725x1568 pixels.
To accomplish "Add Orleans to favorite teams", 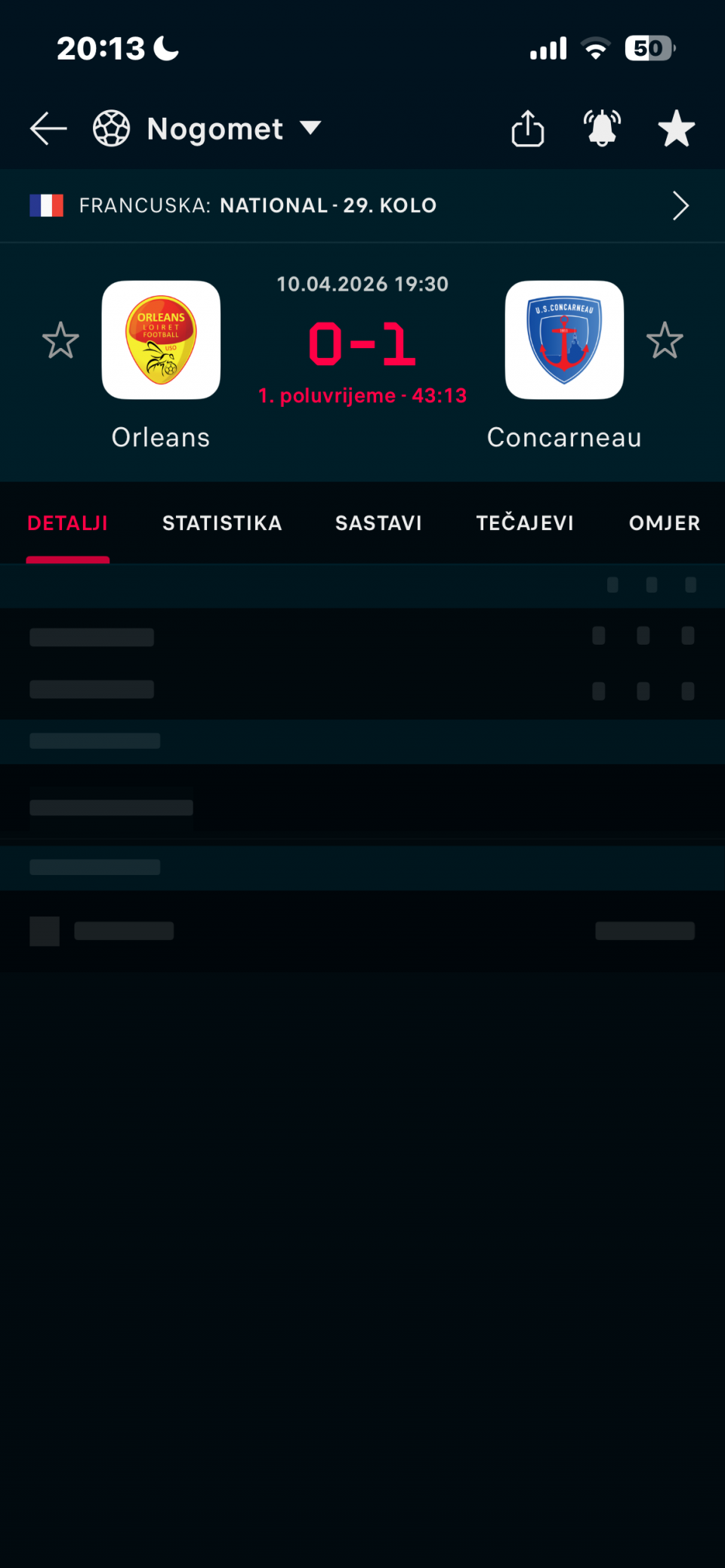I will click(x=60, y=340).
